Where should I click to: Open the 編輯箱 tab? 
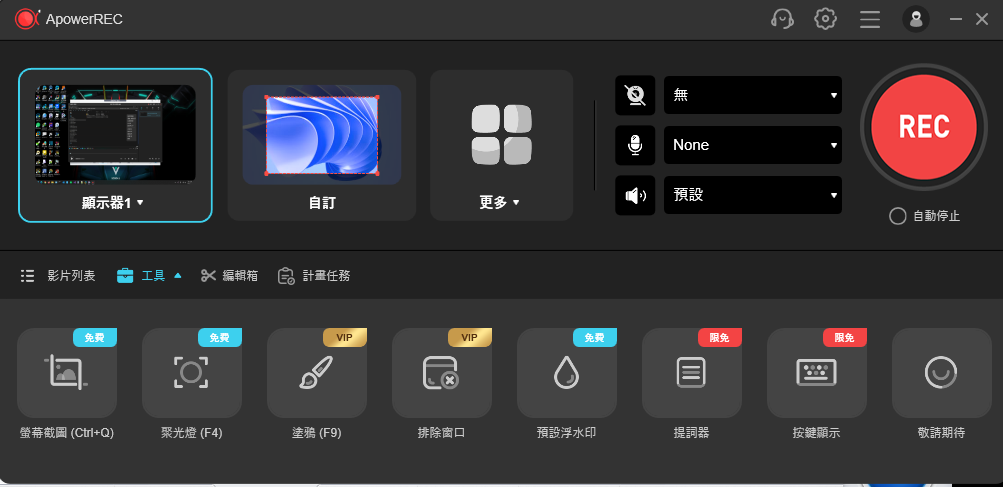[x=229, y=275]
